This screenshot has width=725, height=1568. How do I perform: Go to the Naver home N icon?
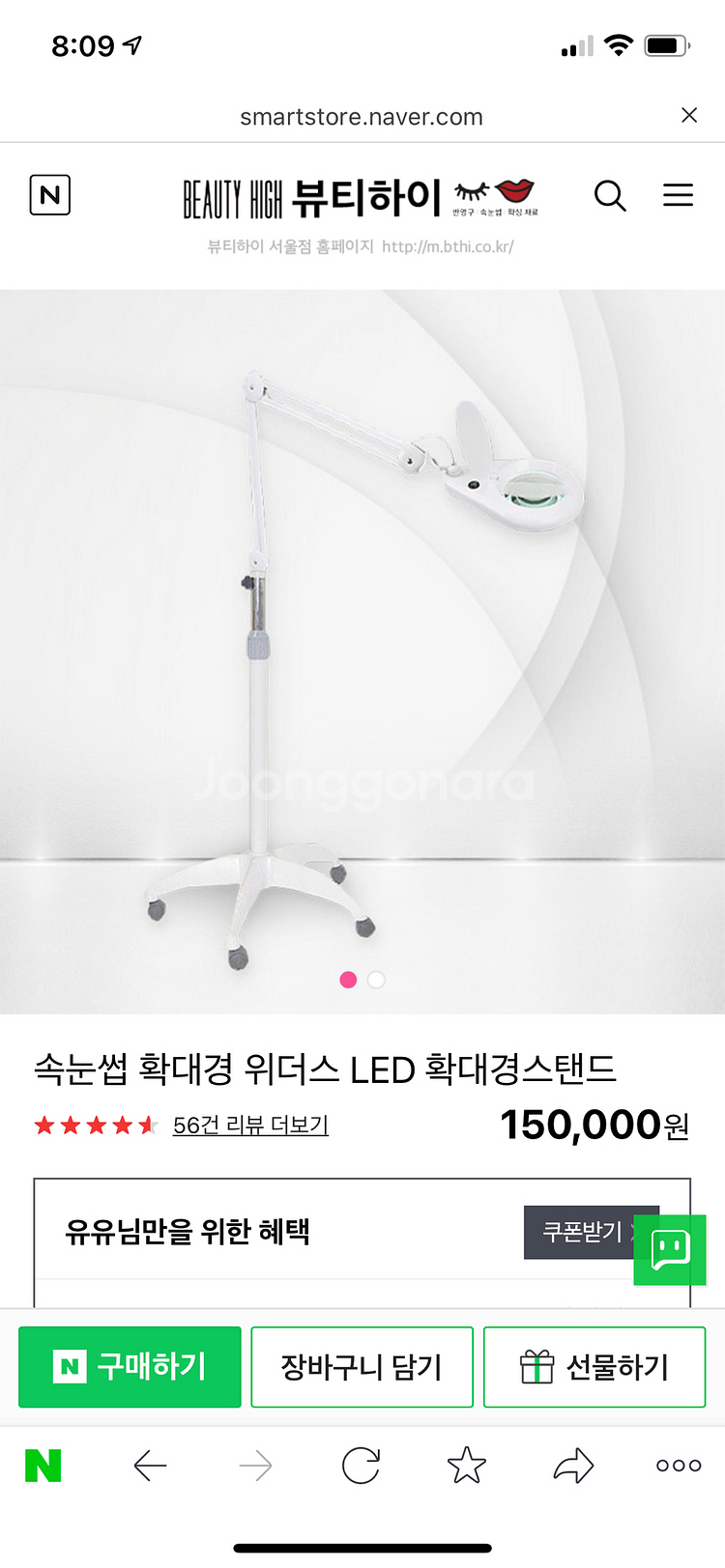[43, 1466]
